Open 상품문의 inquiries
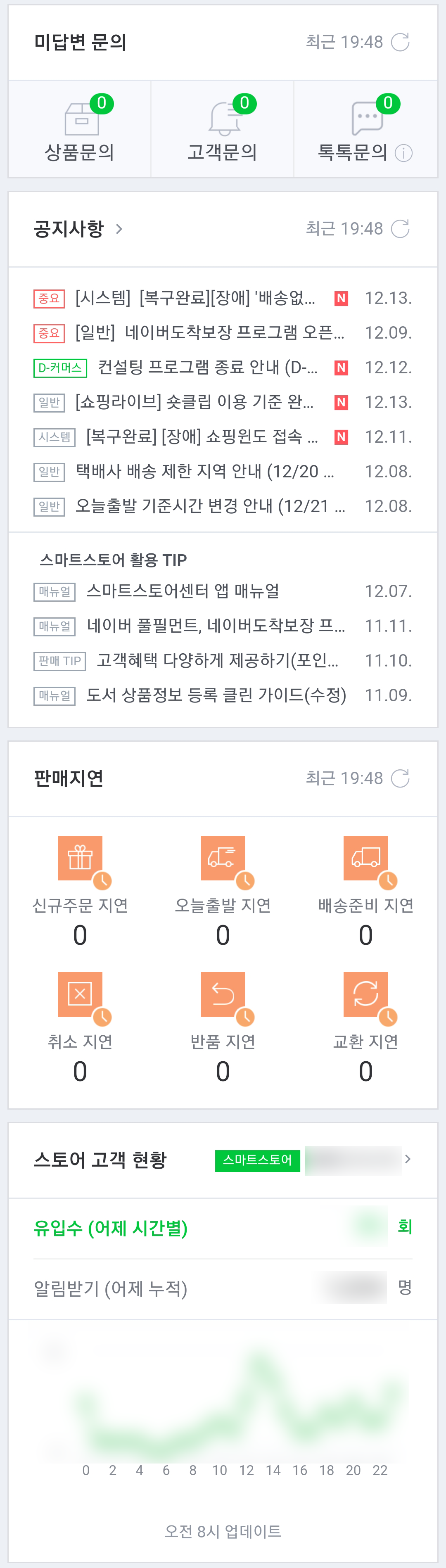The image size is (446, 1568). (80, 129)
